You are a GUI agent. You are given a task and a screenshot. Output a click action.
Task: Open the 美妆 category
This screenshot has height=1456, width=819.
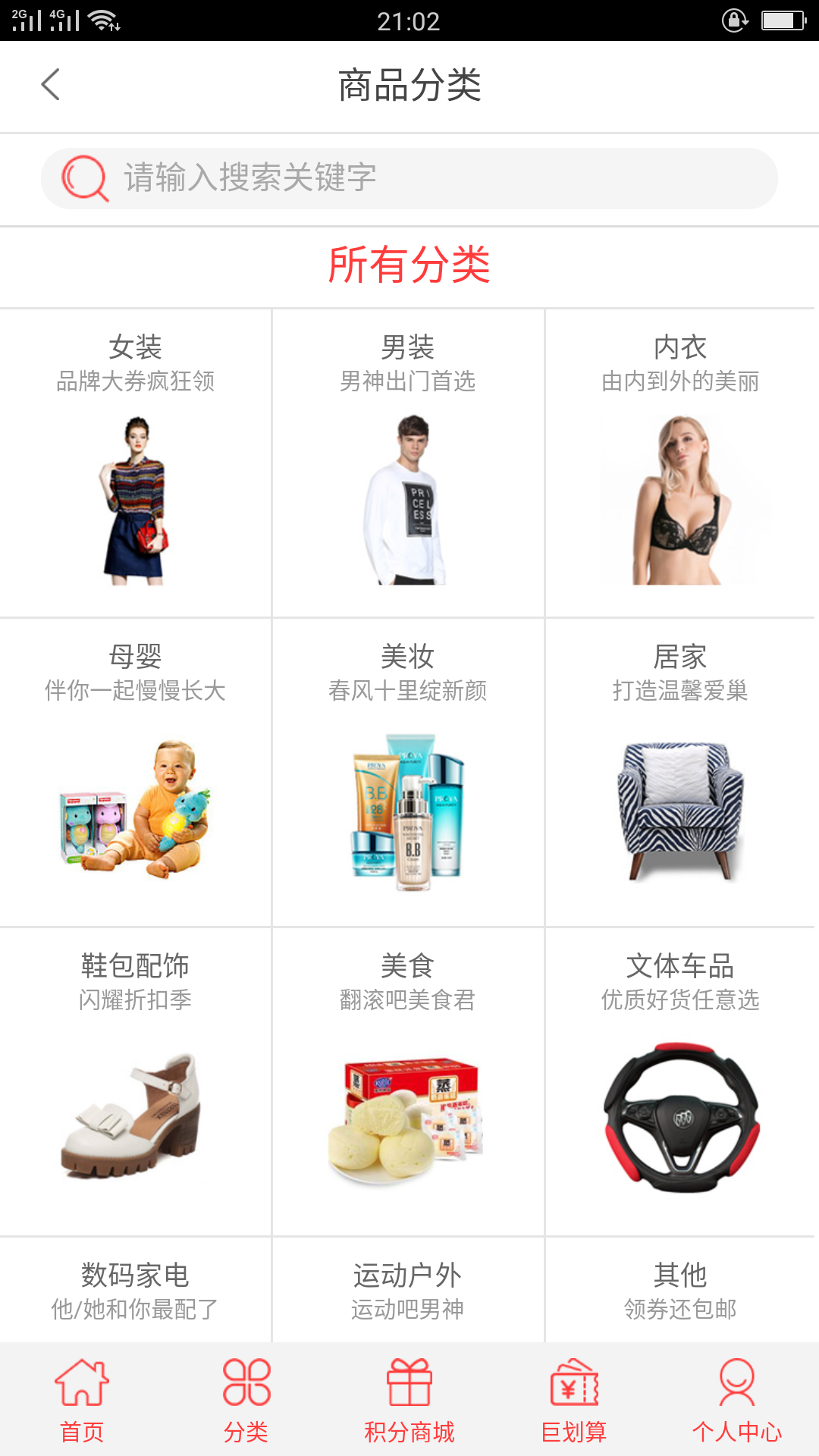pos(408,772)
